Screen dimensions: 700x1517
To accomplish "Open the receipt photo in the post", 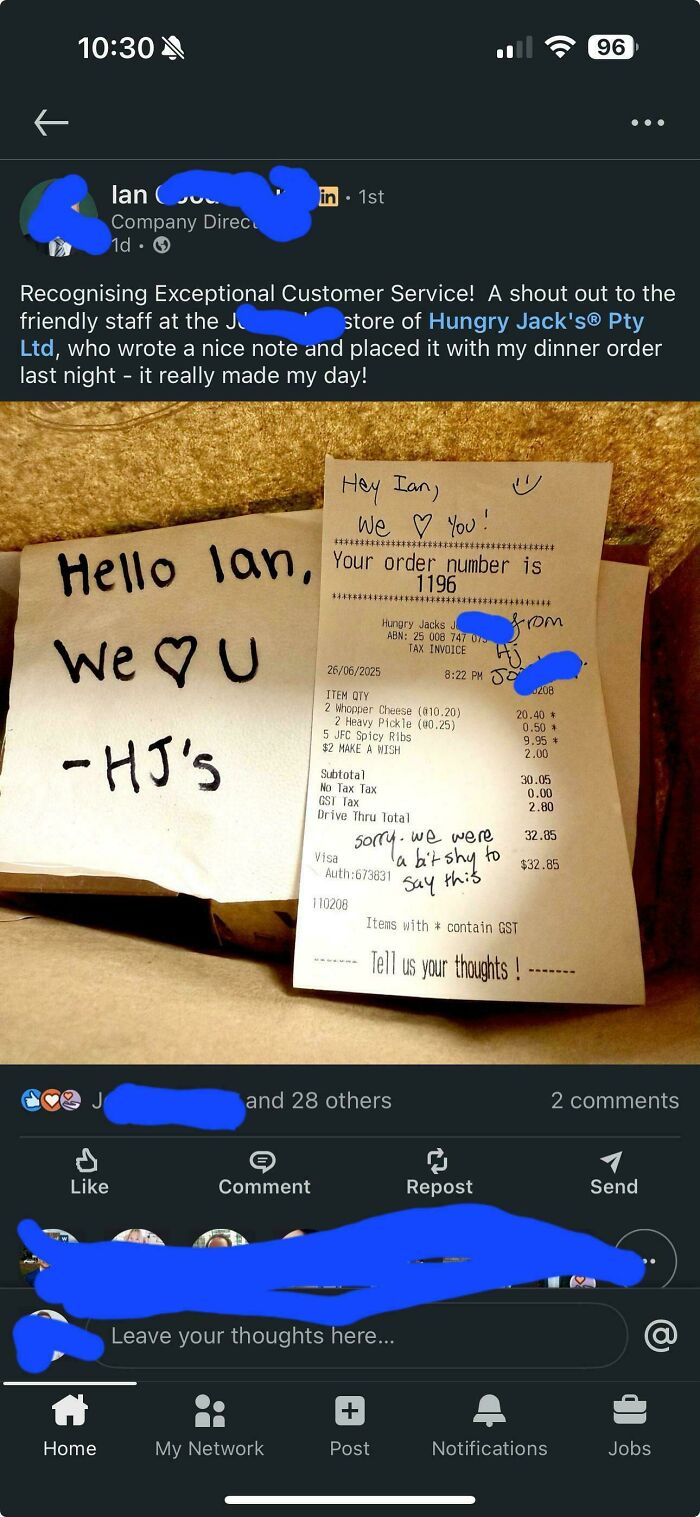I will tap(350, 732).
